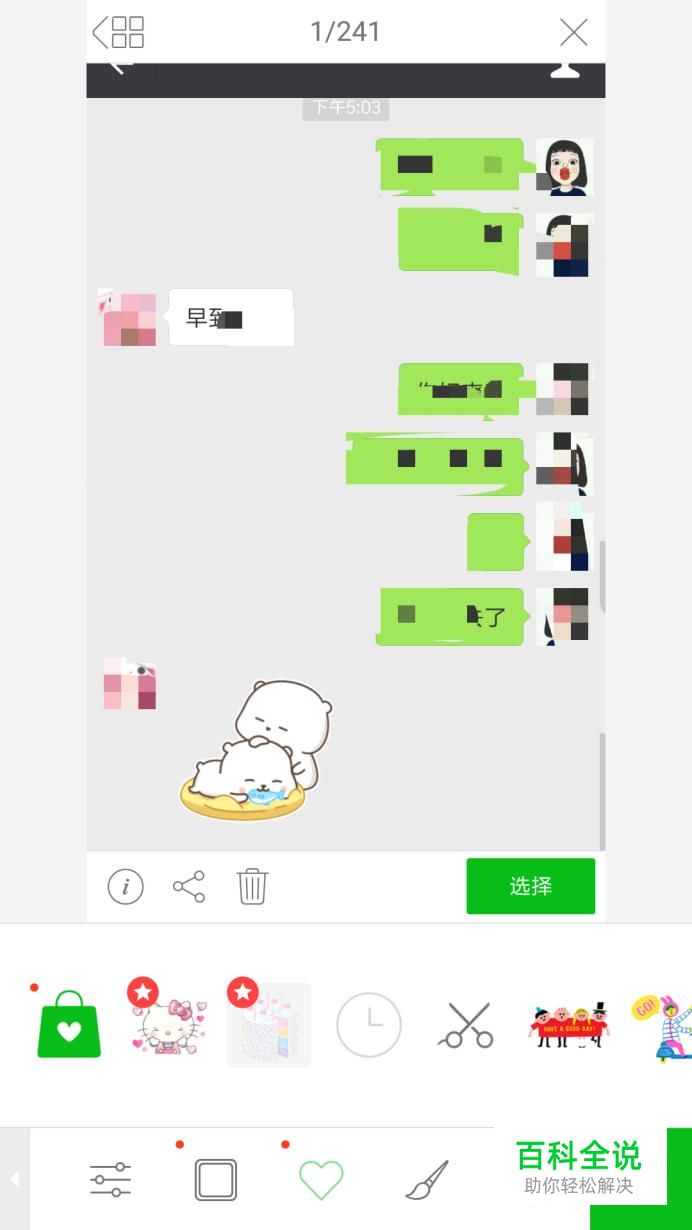Open the adjustment sliders tool
Viewport: 692px width, 1230px height.
pos(110,1180)
